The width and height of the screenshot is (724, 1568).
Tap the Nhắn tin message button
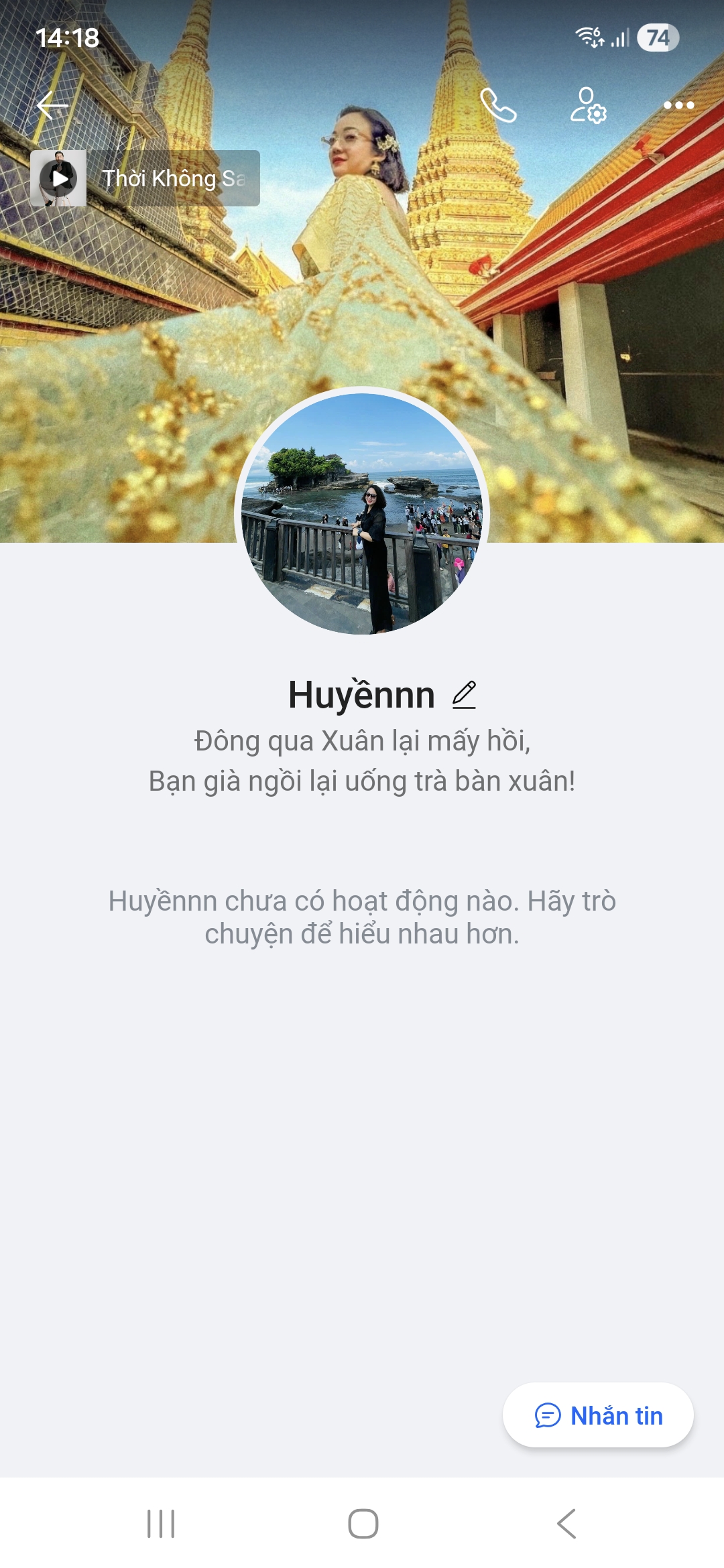[598, 1416]
